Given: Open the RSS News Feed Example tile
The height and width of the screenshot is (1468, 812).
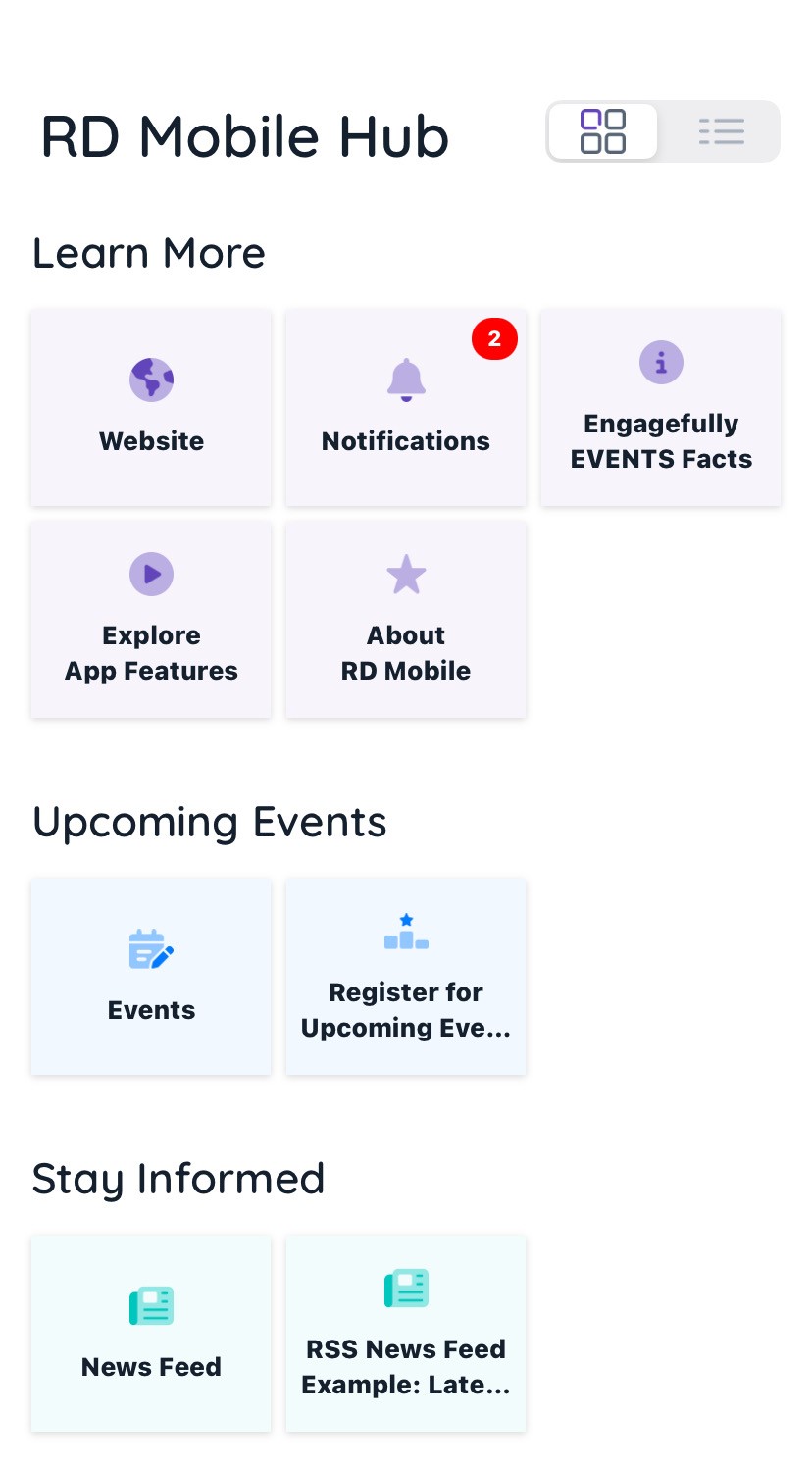Looking at the screenshot, I should pyautogui.click(x=405, y=1334).
